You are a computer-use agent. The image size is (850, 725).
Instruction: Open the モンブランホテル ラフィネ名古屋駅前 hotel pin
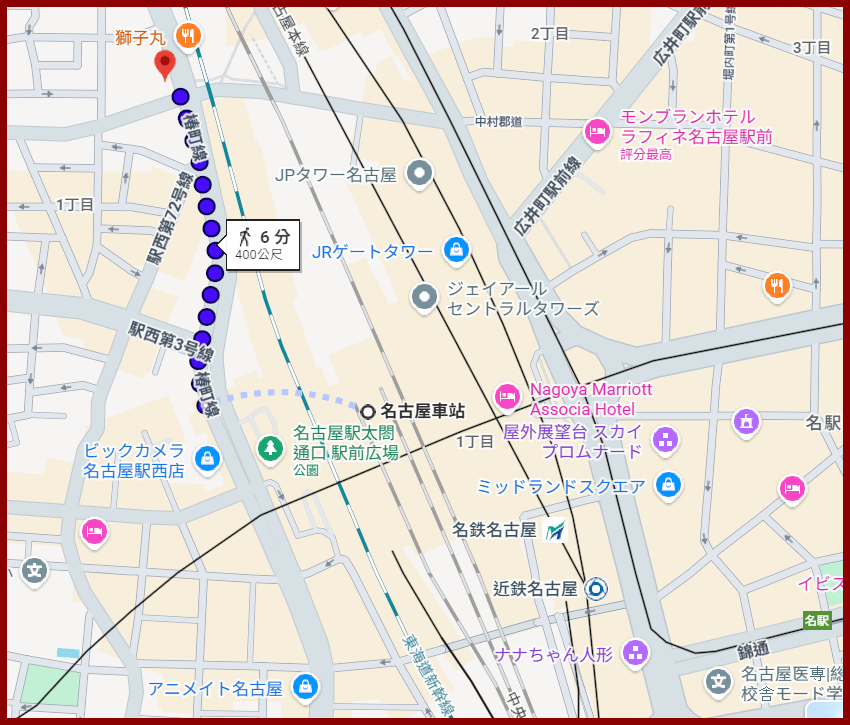[x=597, y=131]
